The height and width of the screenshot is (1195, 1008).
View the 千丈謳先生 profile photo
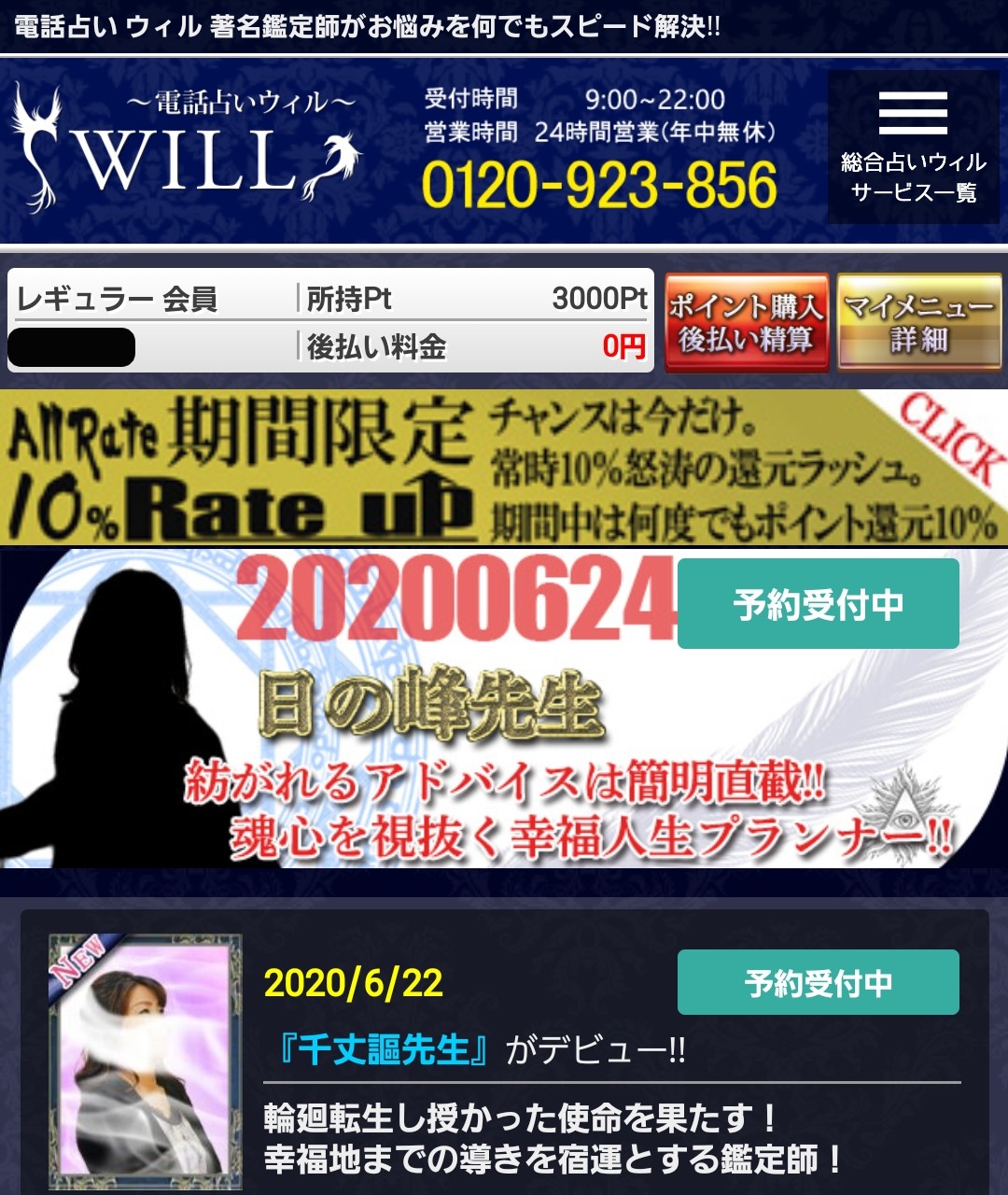pyautogui.click(x=146, y=1062)
